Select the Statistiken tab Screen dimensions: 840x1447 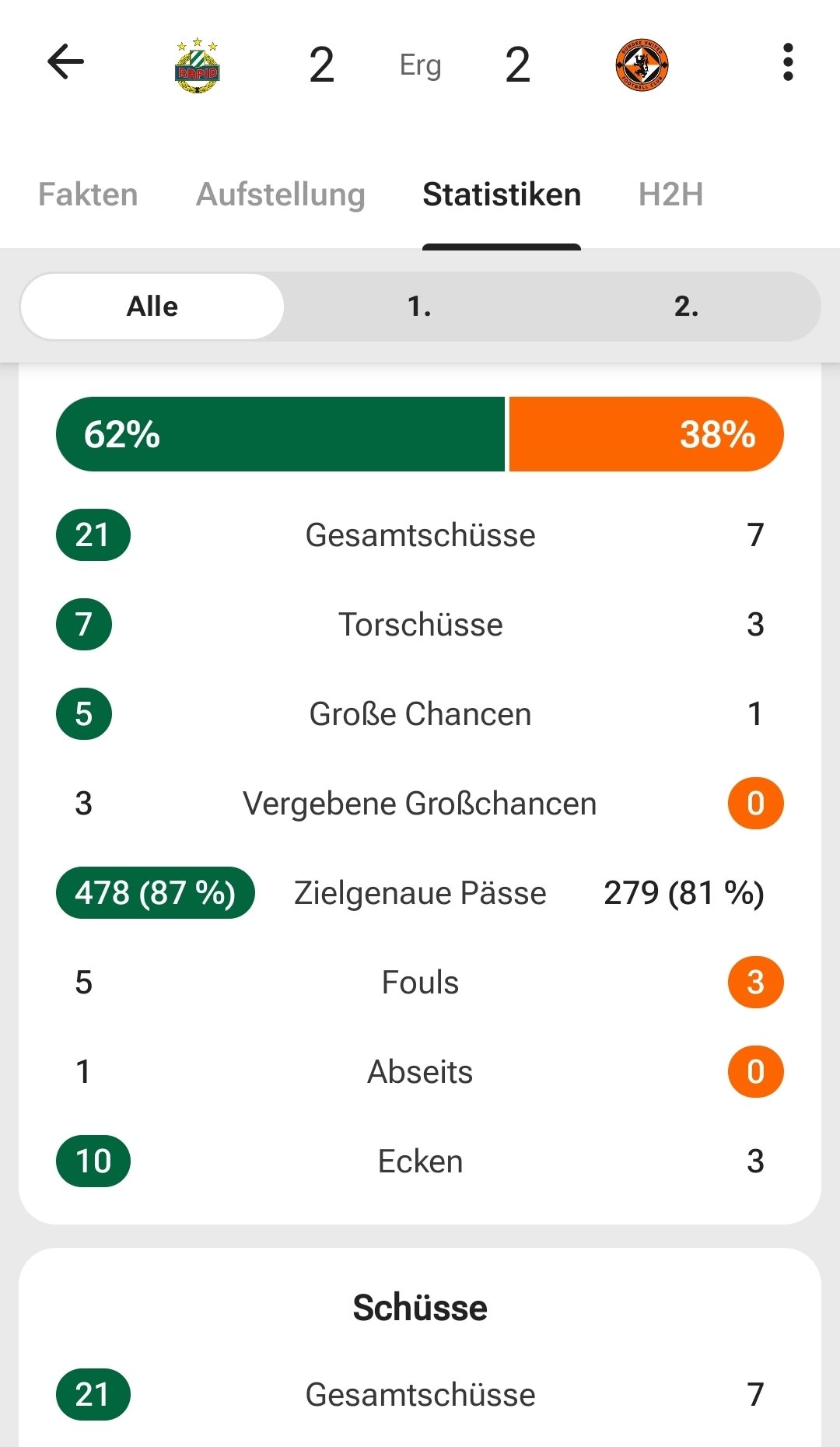click(x=502, y=194)
